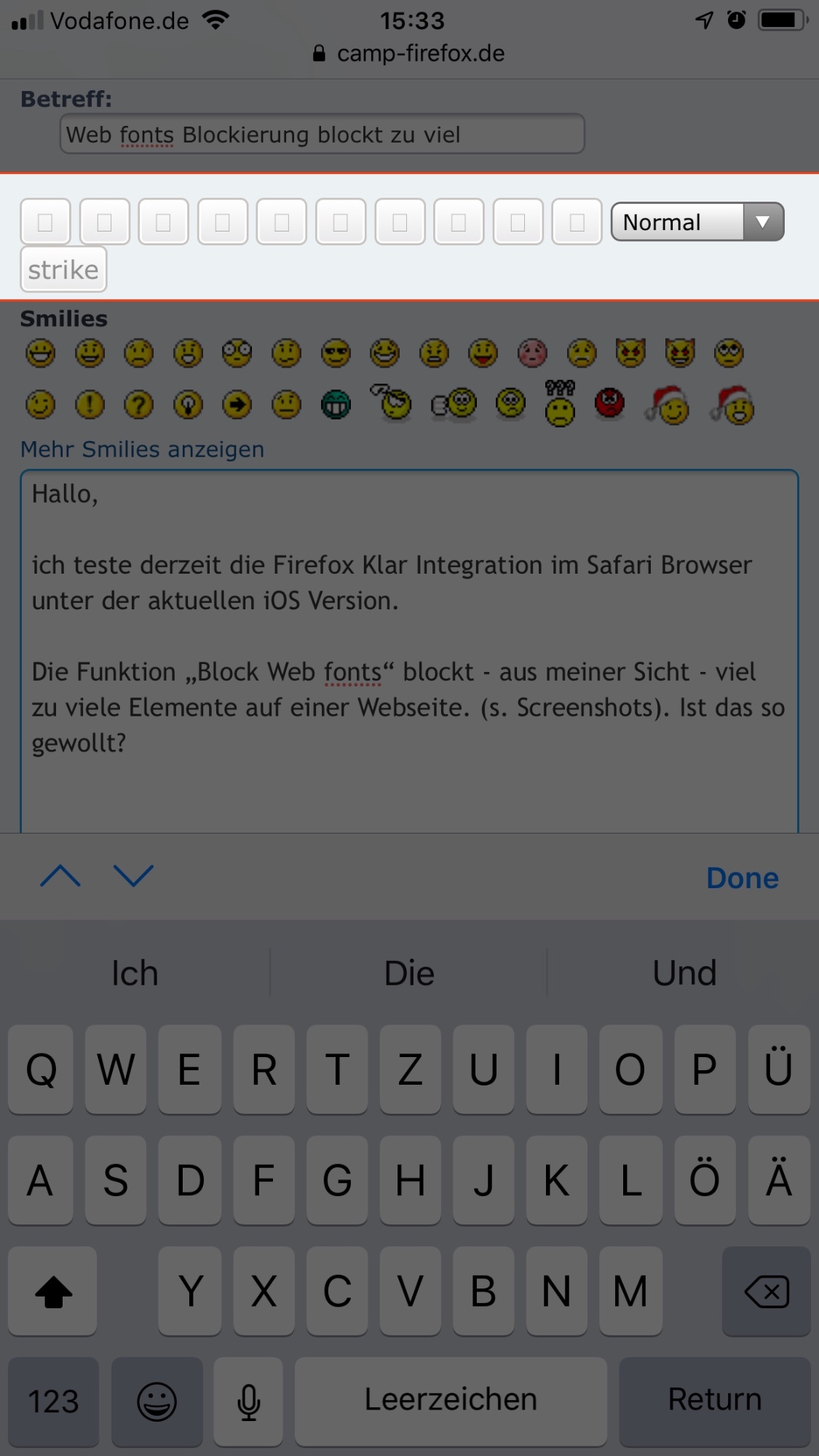Image resolution: width=819 pixels, height=1456 pixels.
Task: Hit the backspace key
Action: [766, 1291]
